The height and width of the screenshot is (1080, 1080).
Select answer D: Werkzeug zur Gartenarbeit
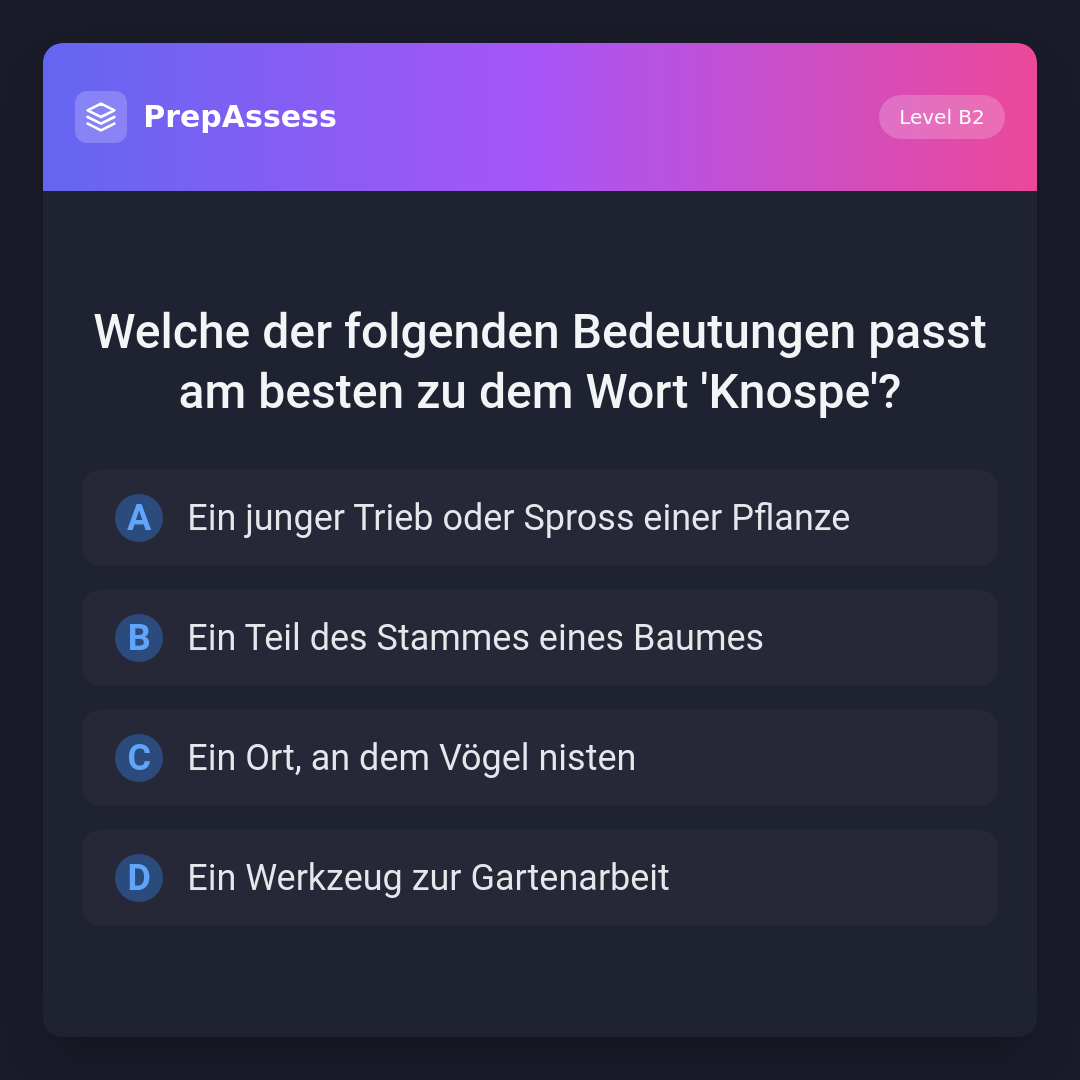[x=540, y=878]
